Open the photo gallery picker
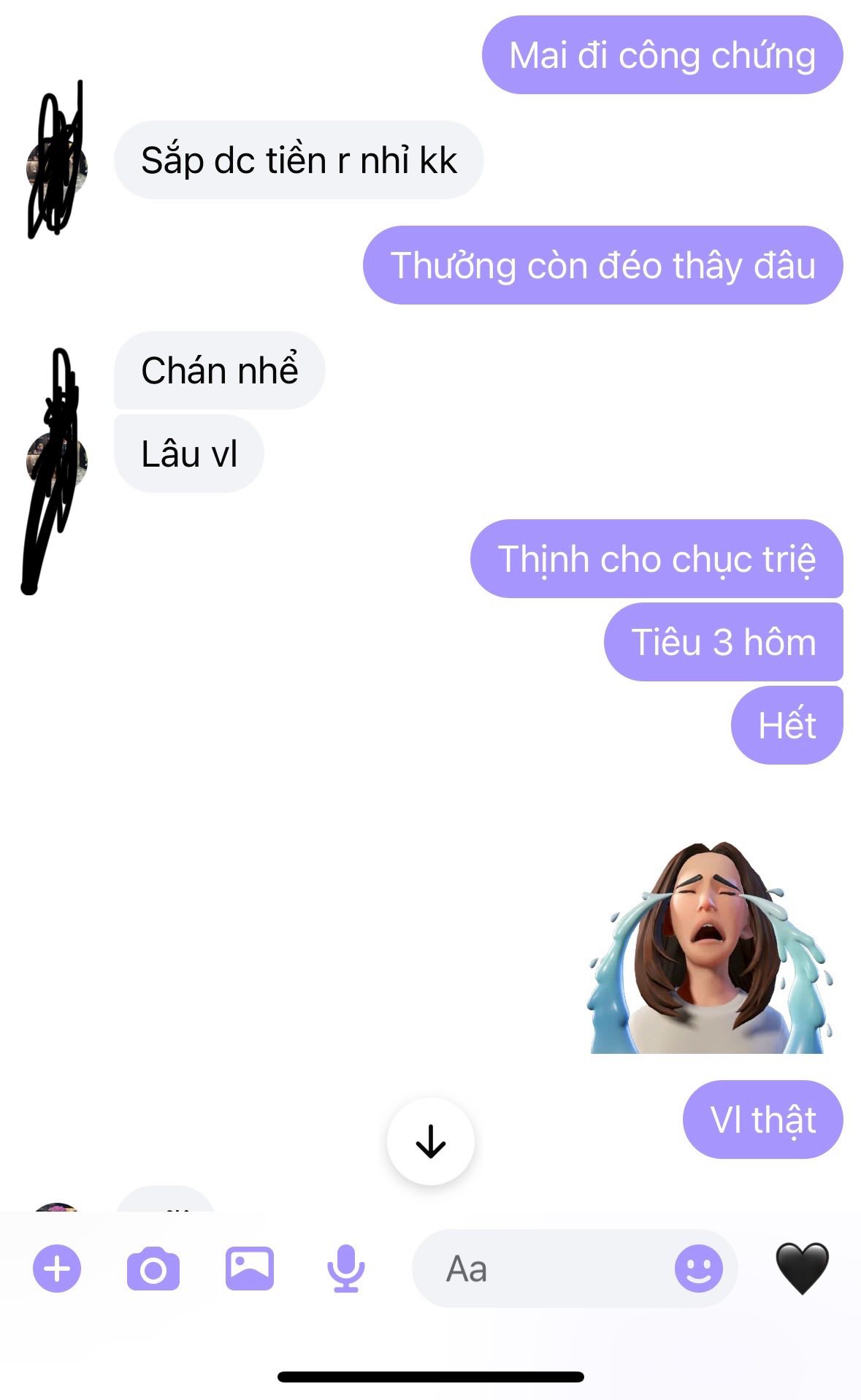Screen dimensions: 861x1400 [250, 1269]
